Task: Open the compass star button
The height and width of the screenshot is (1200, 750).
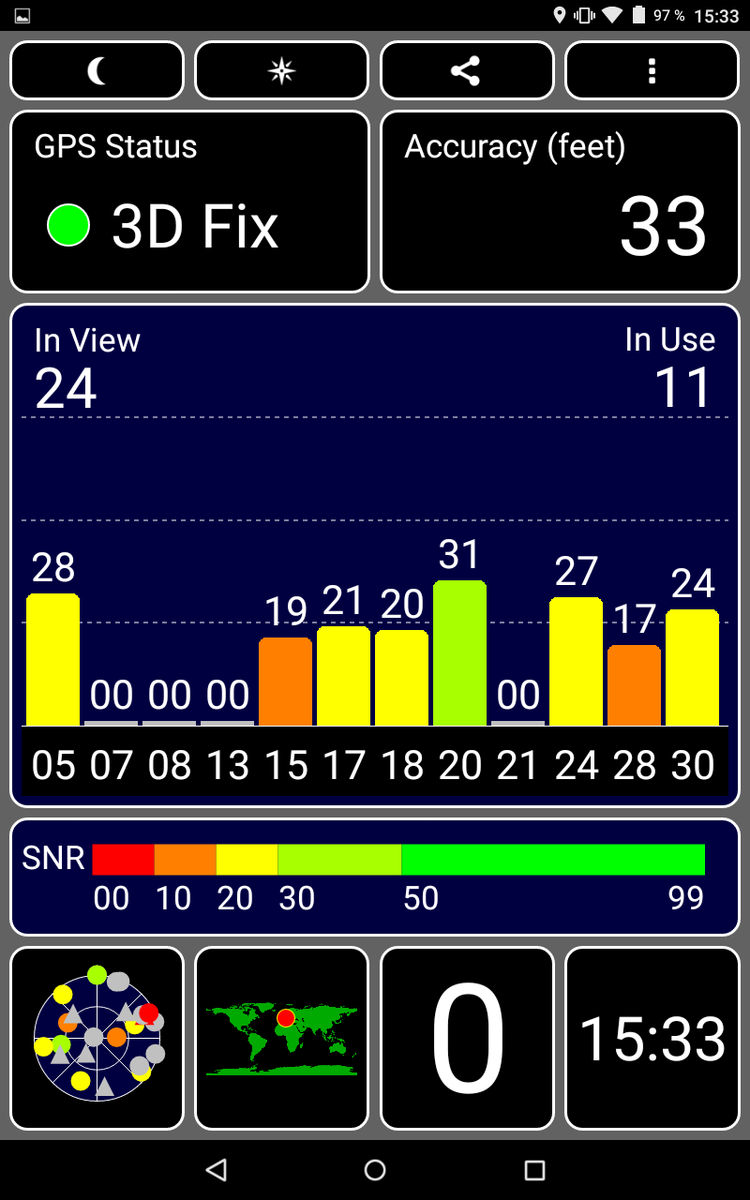Action: coord(282,71)
